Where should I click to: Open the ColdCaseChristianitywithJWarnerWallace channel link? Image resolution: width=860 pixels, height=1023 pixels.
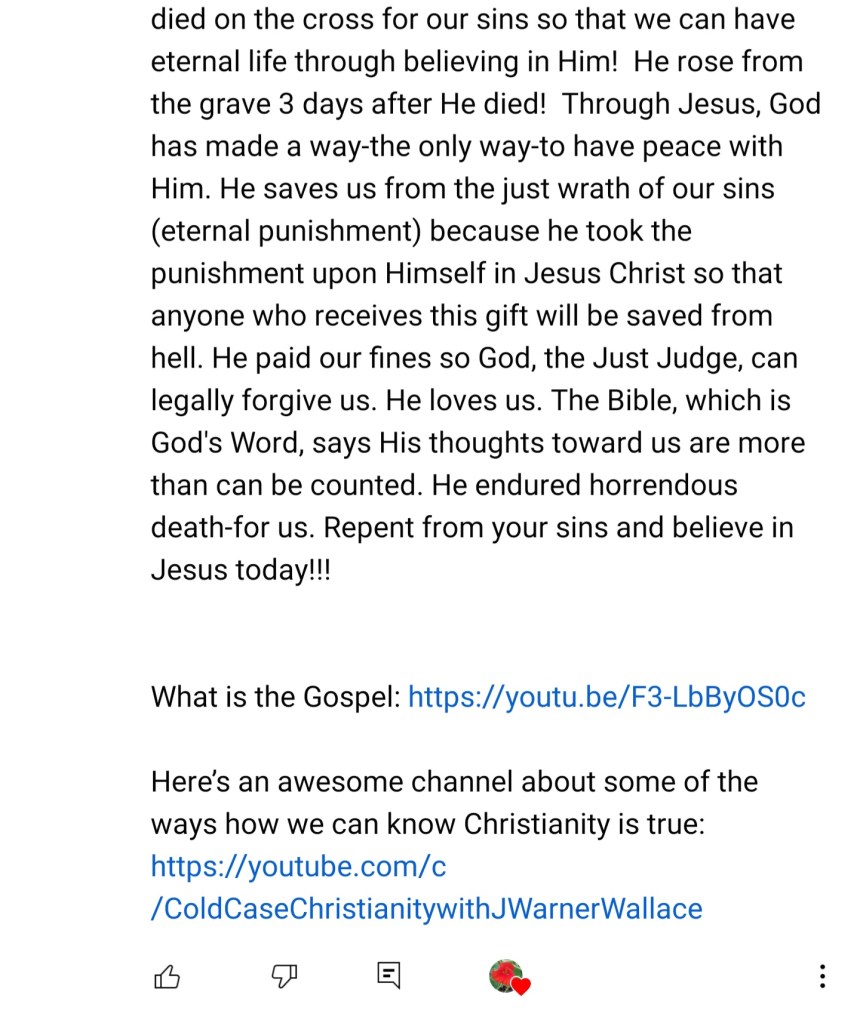426,908
